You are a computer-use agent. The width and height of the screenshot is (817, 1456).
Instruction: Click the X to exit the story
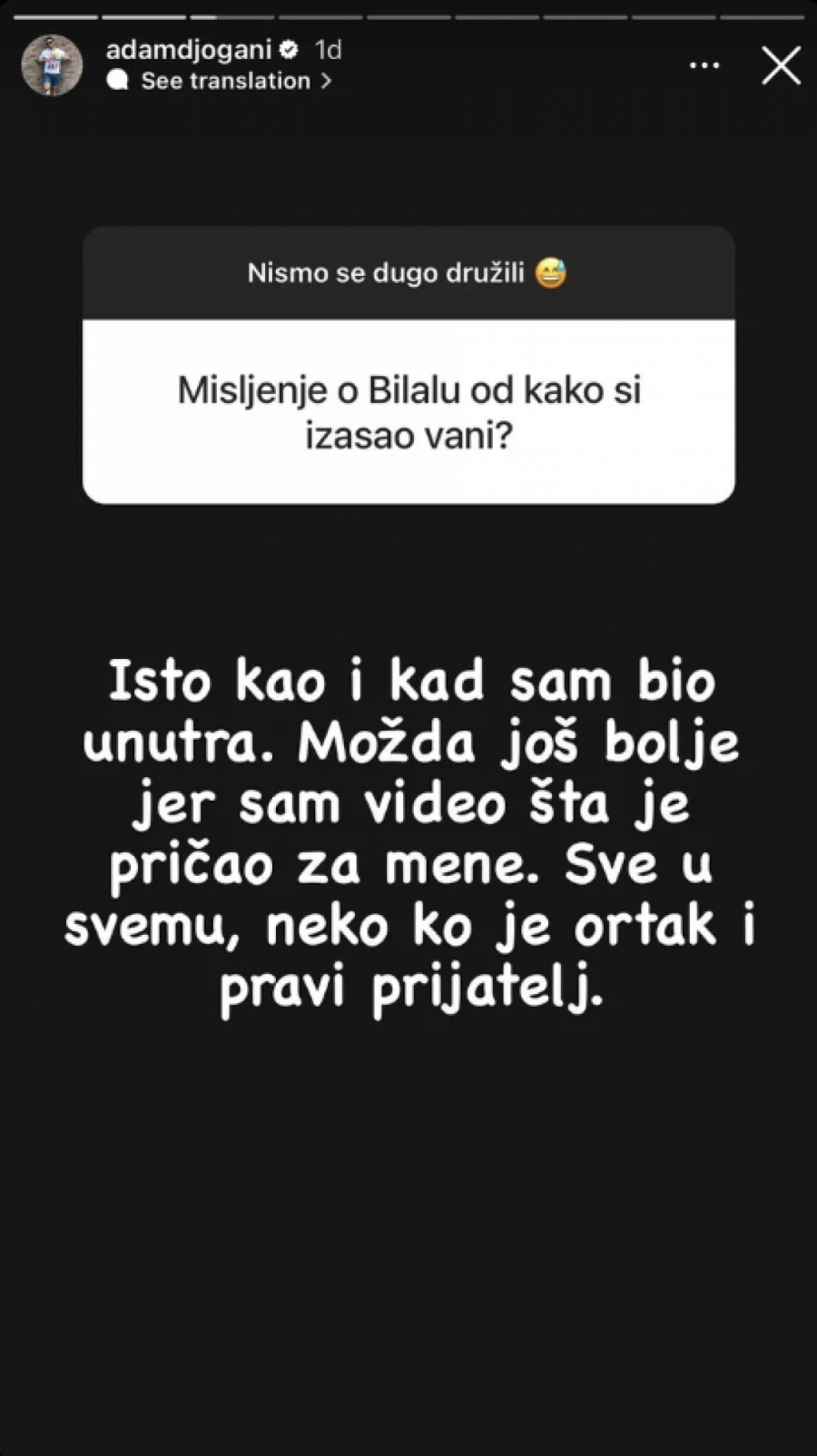781,65
